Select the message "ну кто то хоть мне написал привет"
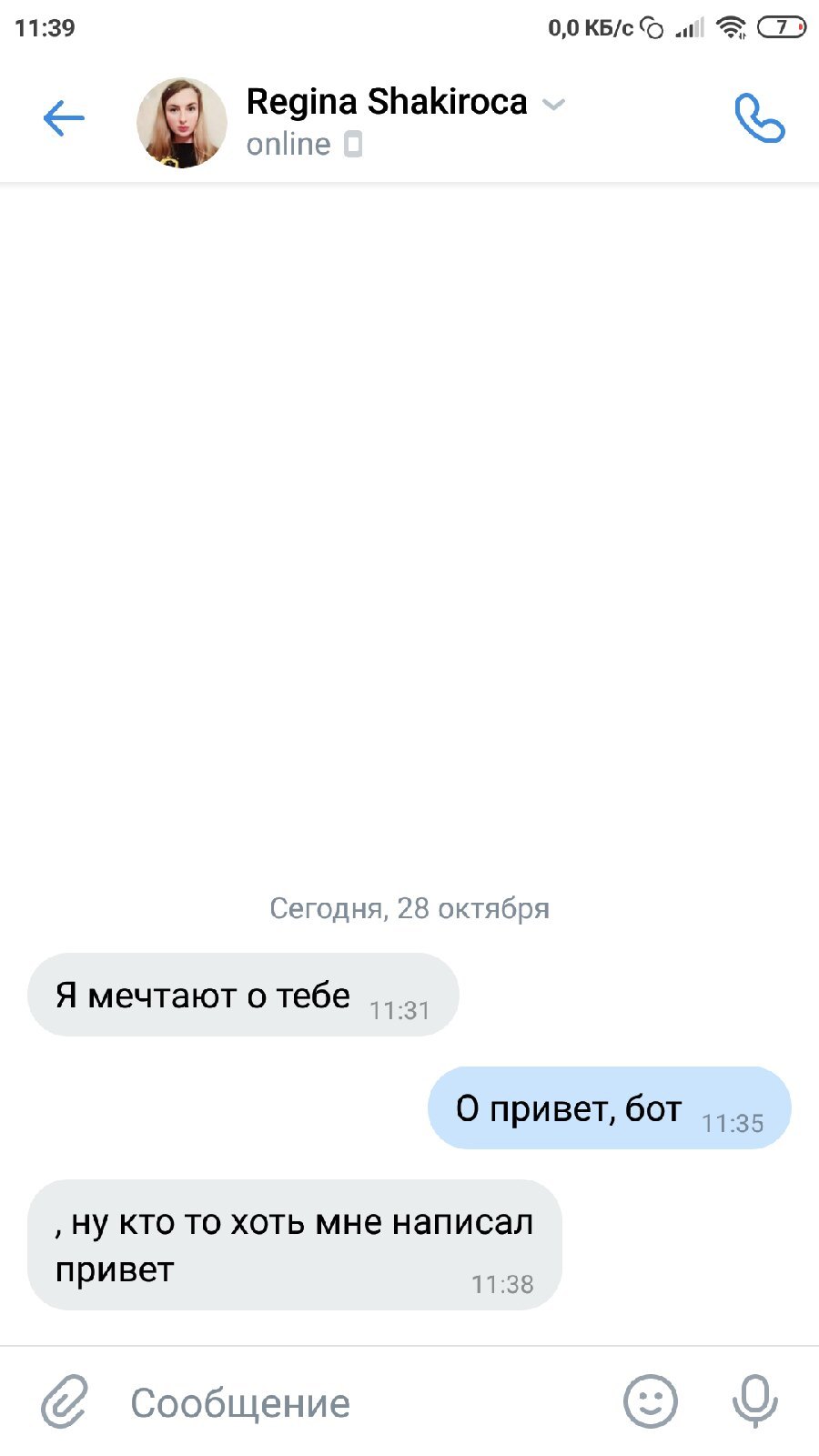 point(294,1245)
